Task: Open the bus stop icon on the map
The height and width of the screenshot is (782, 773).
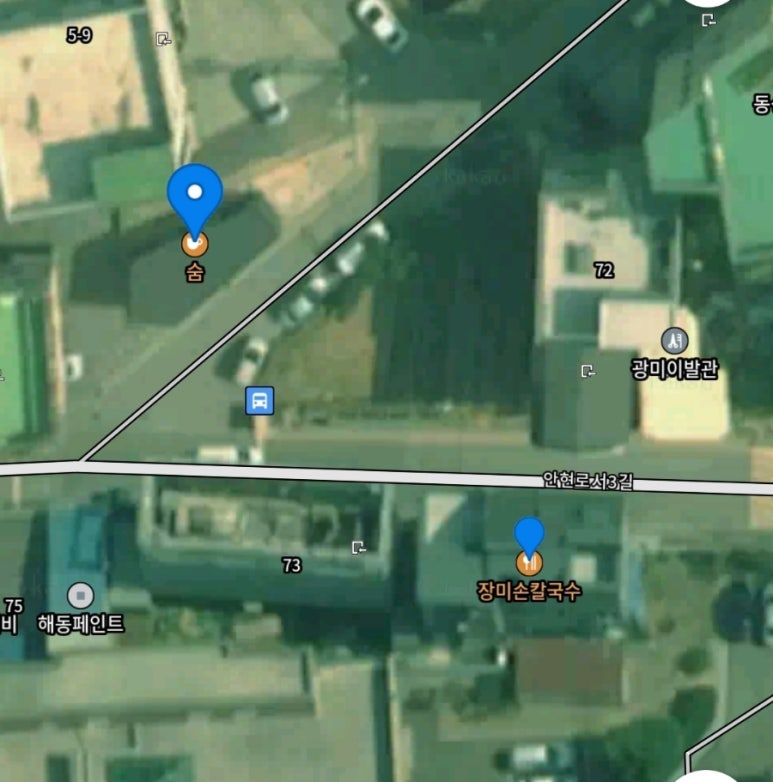Action: pos(260,401)
